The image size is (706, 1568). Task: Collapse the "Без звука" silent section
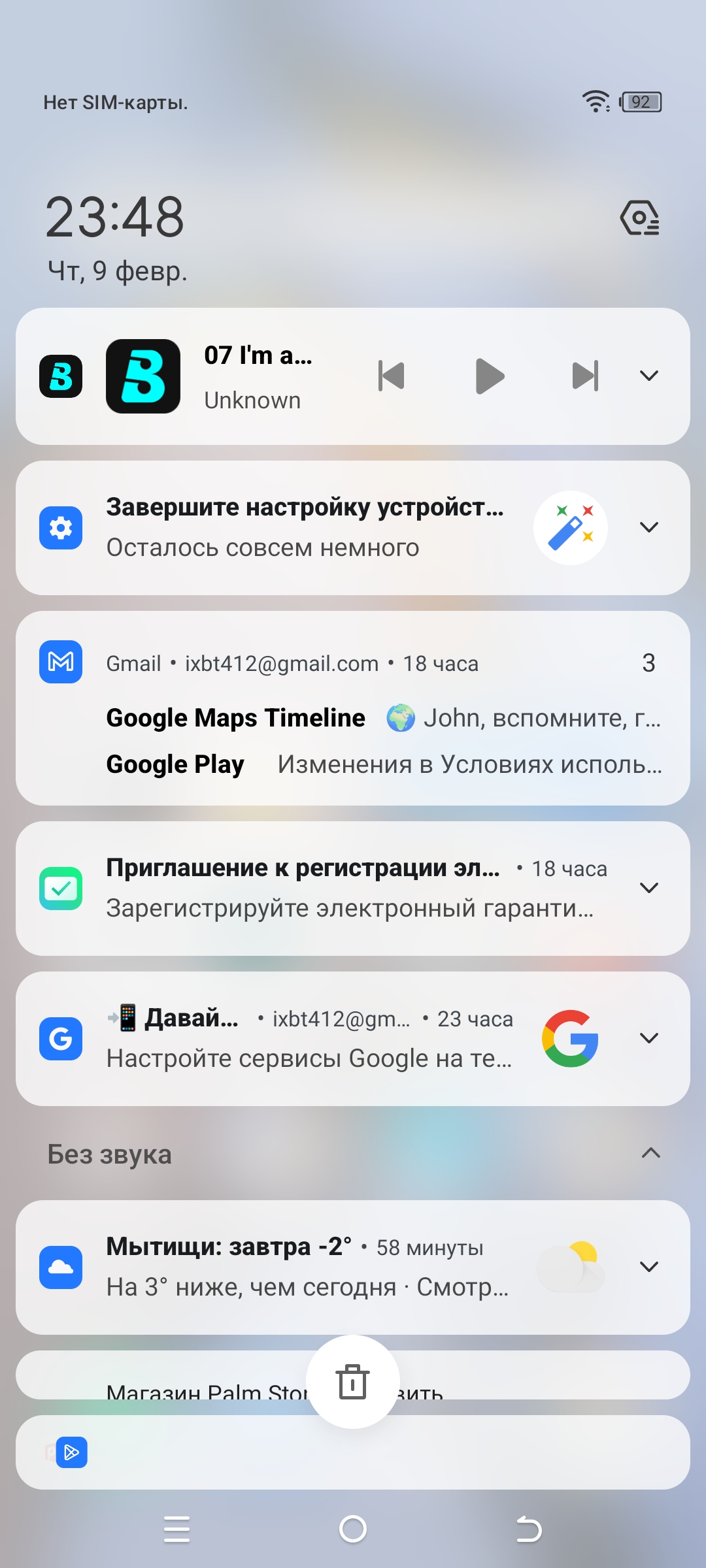point(650,1153)
